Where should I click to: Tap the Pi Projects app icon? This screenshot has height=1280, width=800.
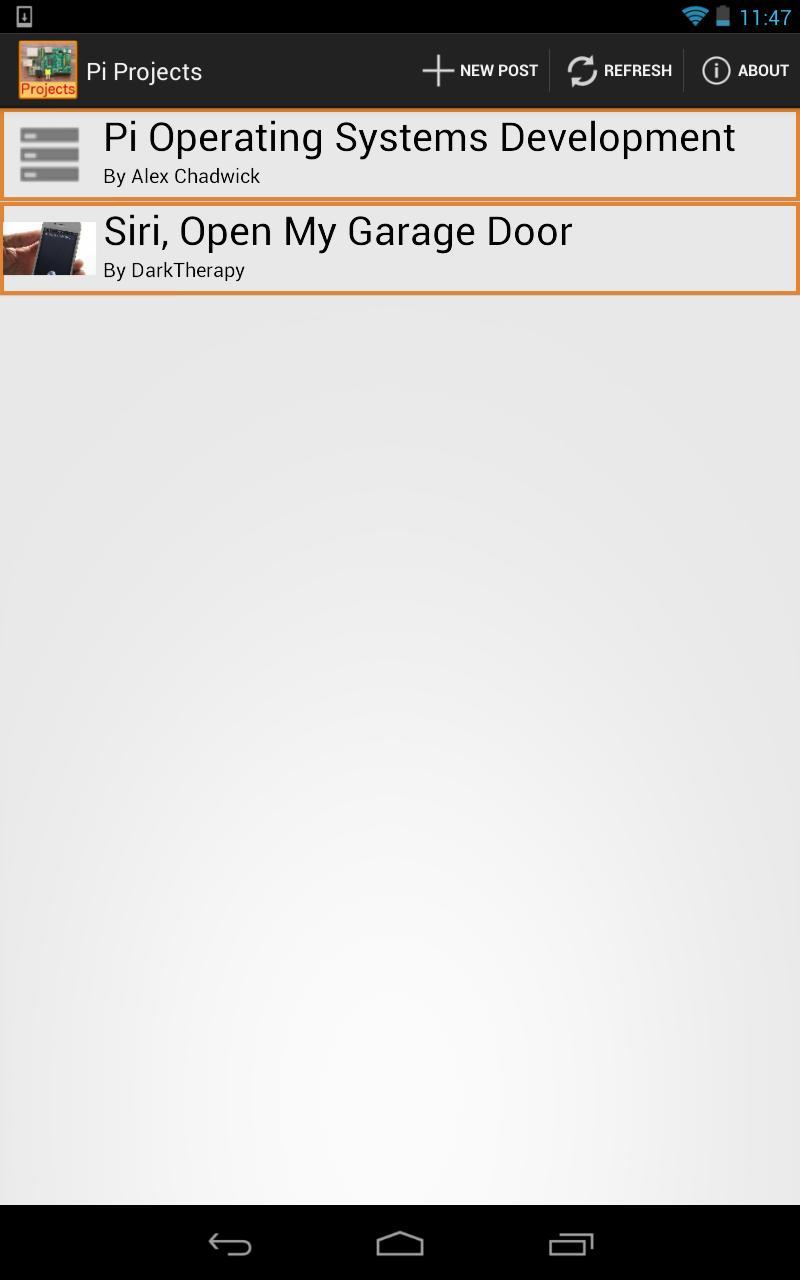[47, 71]
